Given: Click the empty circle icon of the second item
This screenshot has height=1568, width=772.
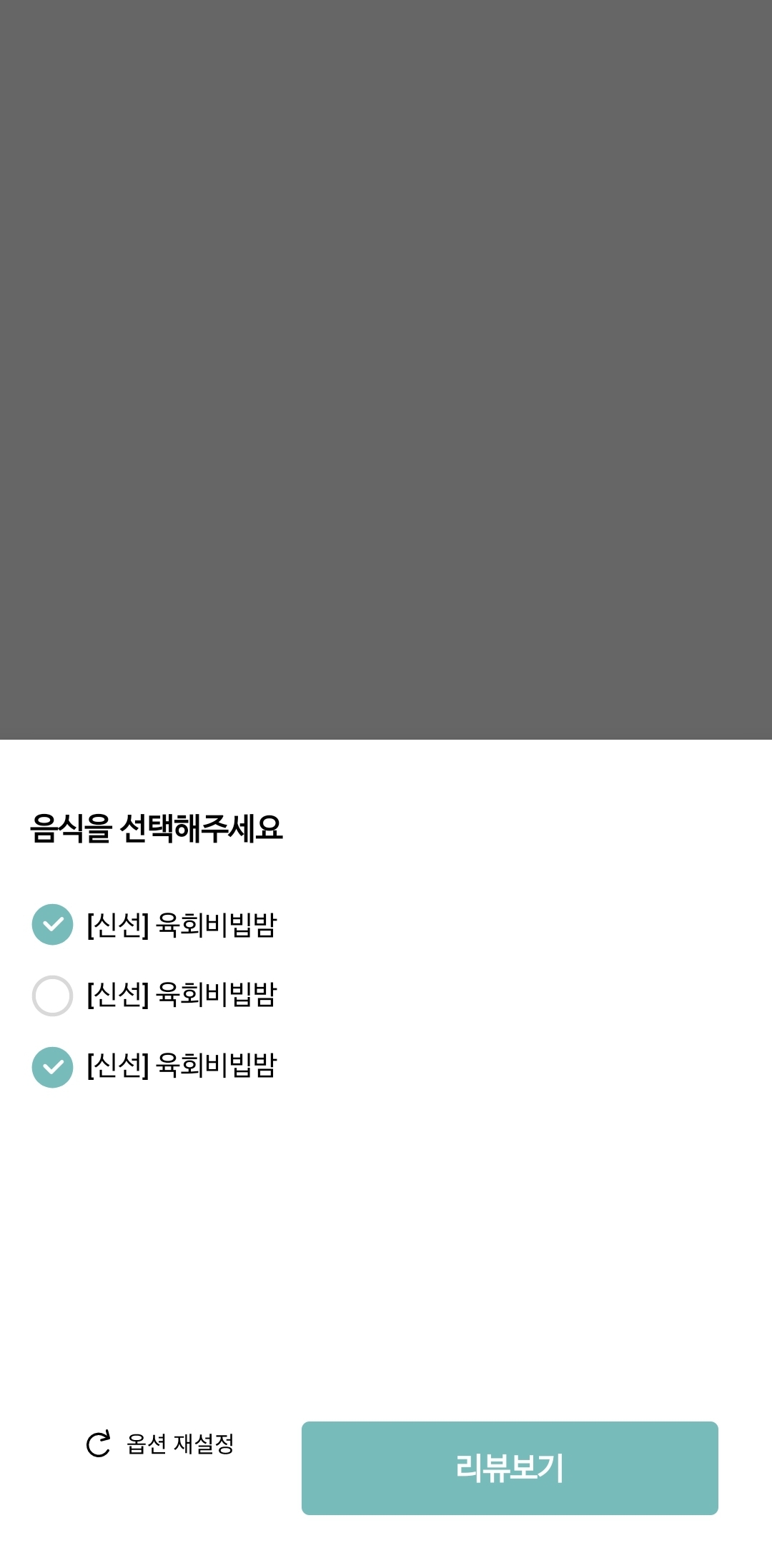Looking at the screenshot, I should (x=52, y=996).
